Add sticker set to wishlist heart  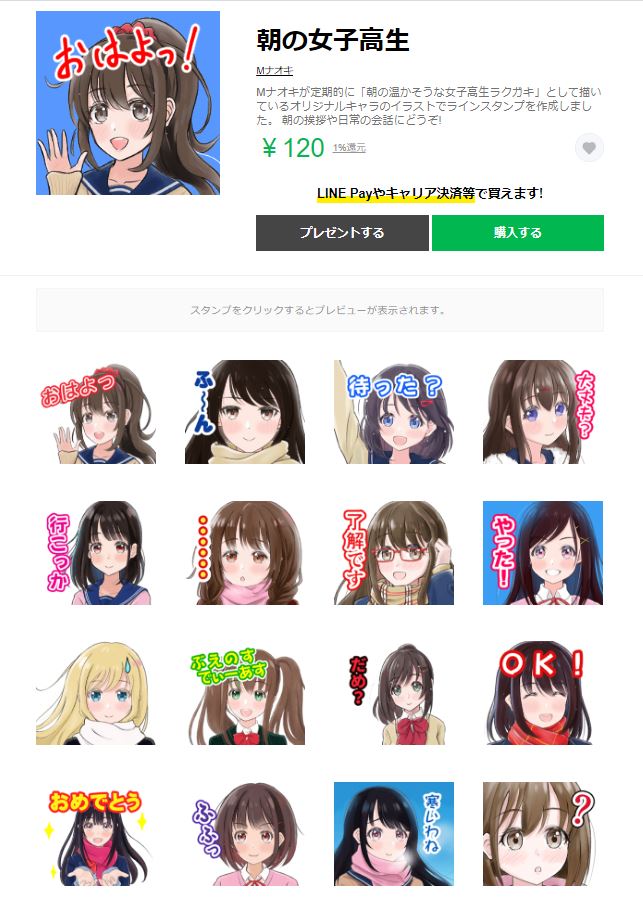589,148
